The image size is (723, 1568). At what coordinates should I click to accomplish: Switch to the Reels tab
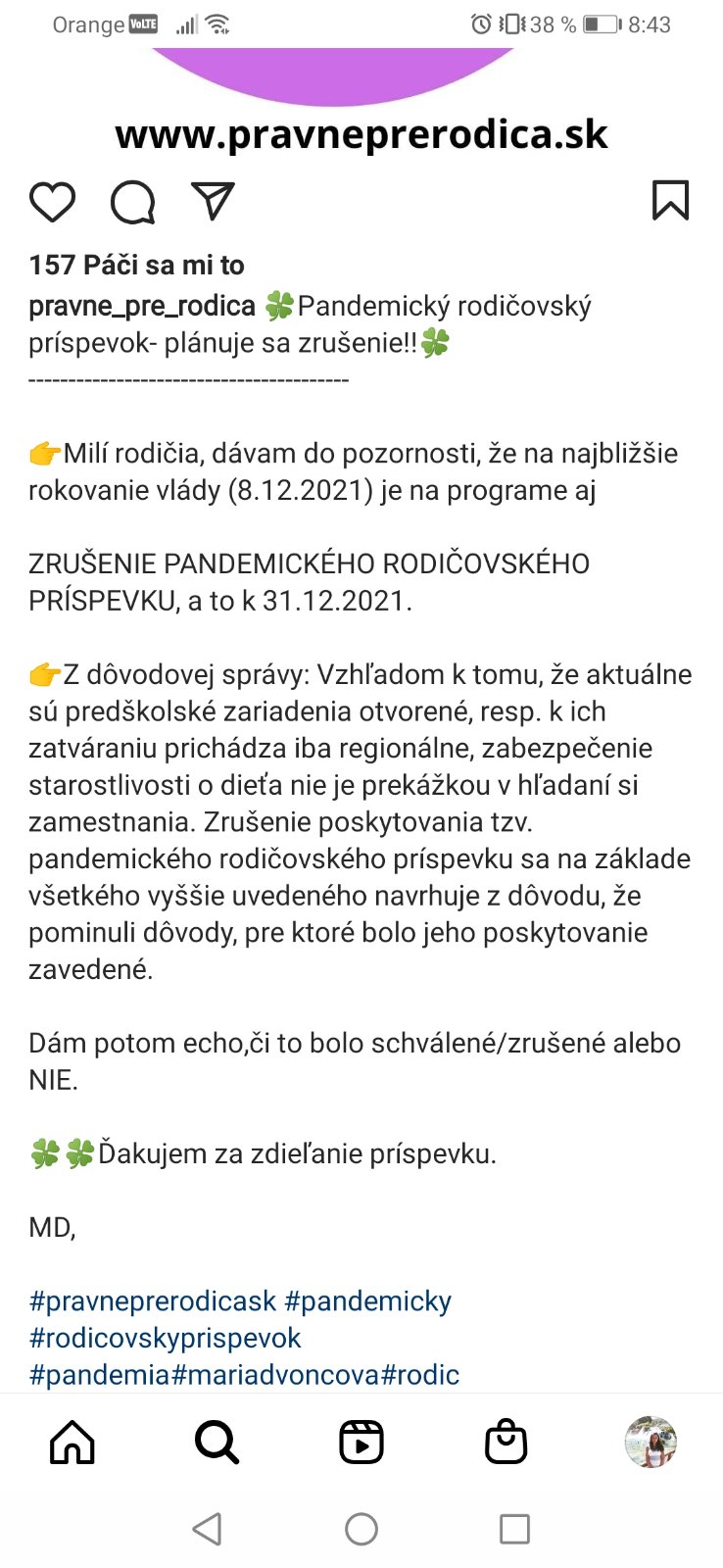pos(361,1443)
